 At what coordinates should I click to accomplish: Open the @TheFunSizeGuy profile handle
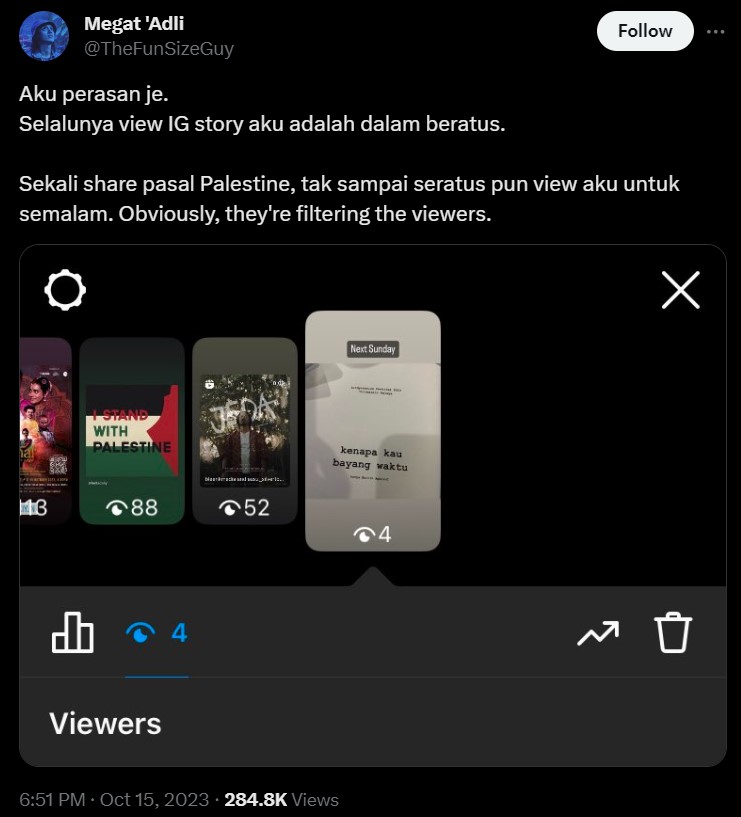[x=158, y=48]
